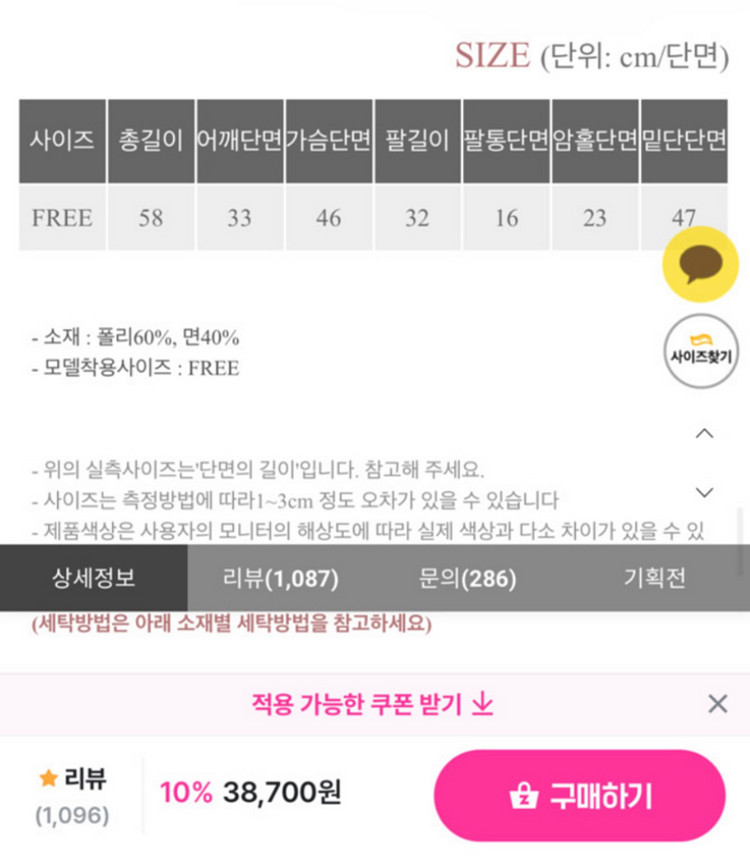Open the 사이즈찾기 size finder
The width and height of the screenshot is (750, 862).
(x=700, y=350)
